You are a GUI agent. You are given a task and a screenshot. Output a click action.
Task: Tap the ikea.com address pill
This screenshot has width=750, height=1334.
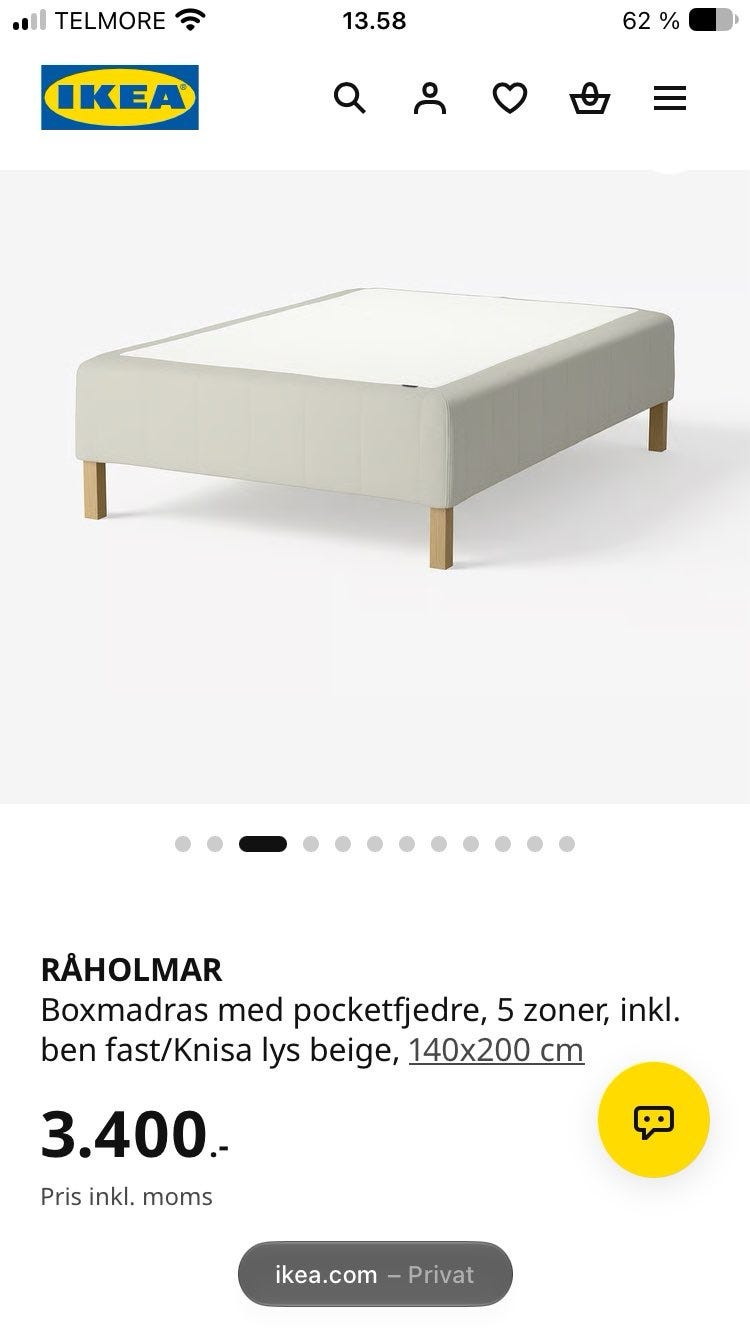(x=375, y=1274)
